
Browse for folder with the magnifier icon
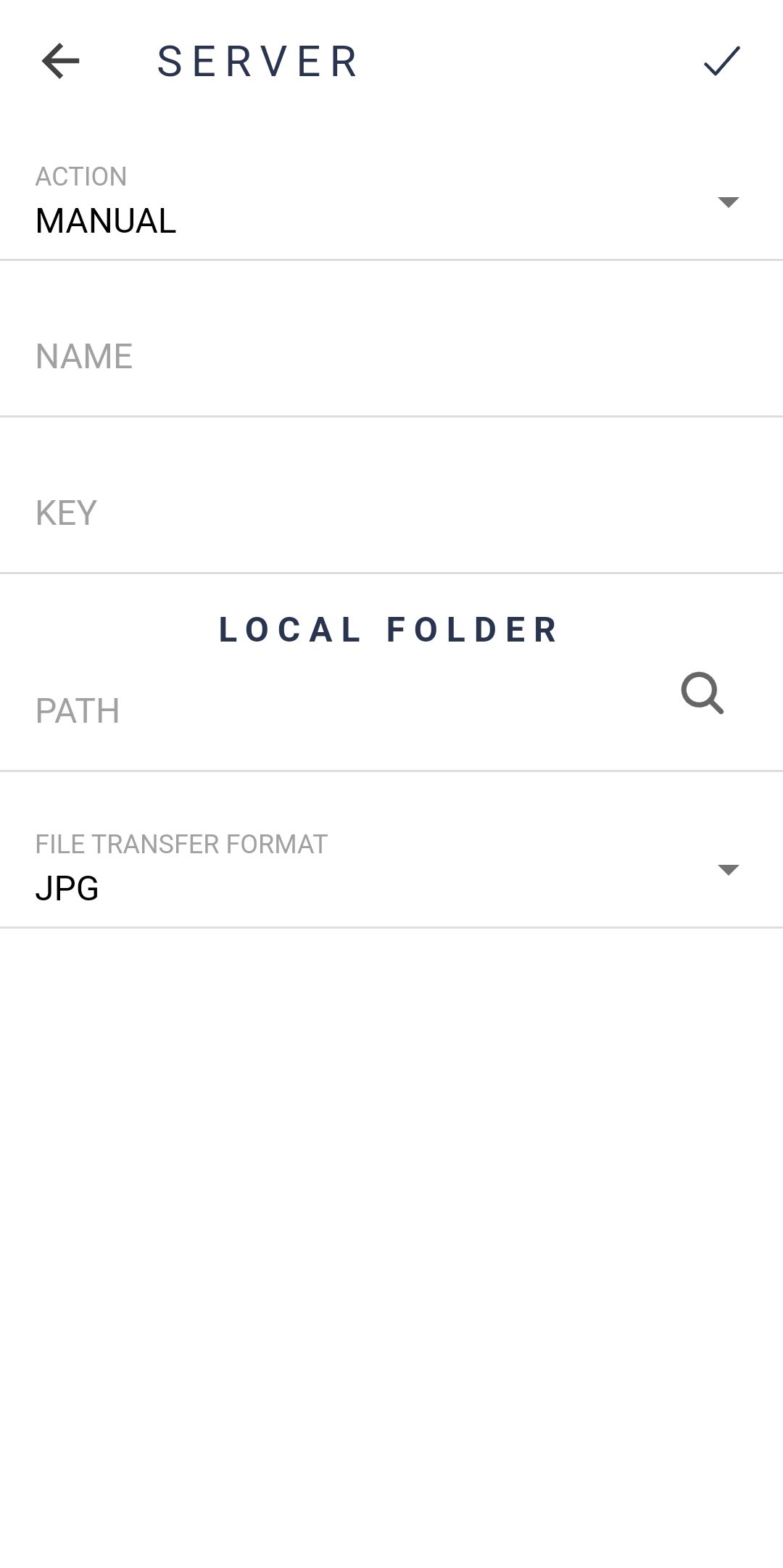point(703,694)
